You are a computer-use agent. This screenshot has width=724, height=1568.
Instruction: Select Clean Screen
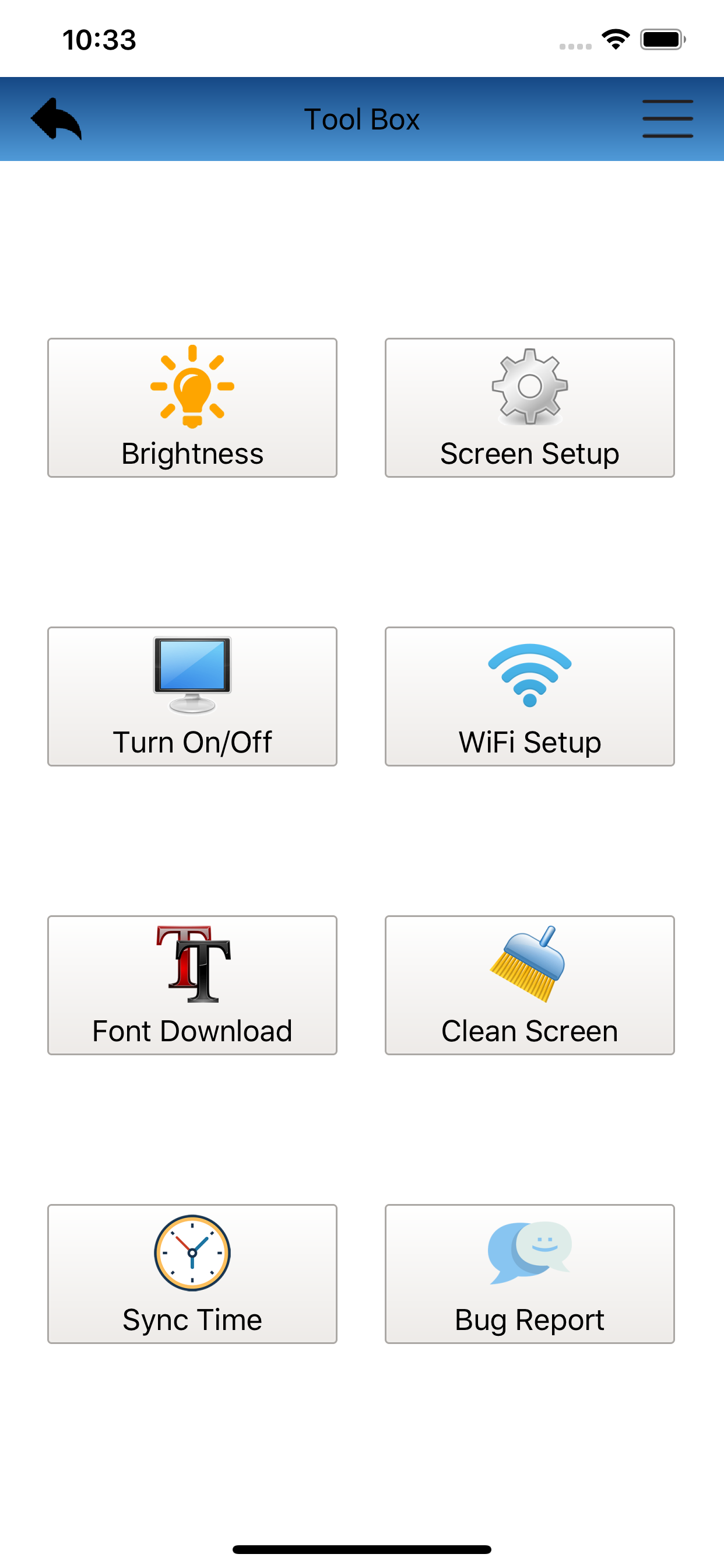click(529, 985)
